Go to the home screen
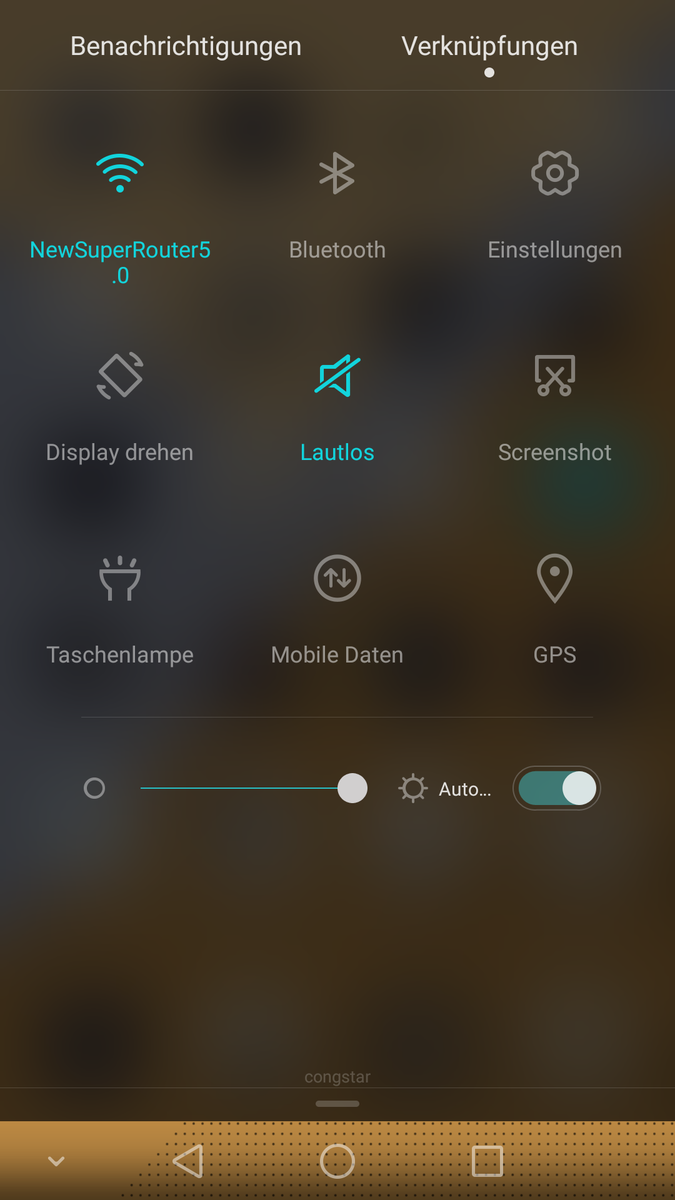This screenshot has width=675, height=1200. [x=337, y=1161]
